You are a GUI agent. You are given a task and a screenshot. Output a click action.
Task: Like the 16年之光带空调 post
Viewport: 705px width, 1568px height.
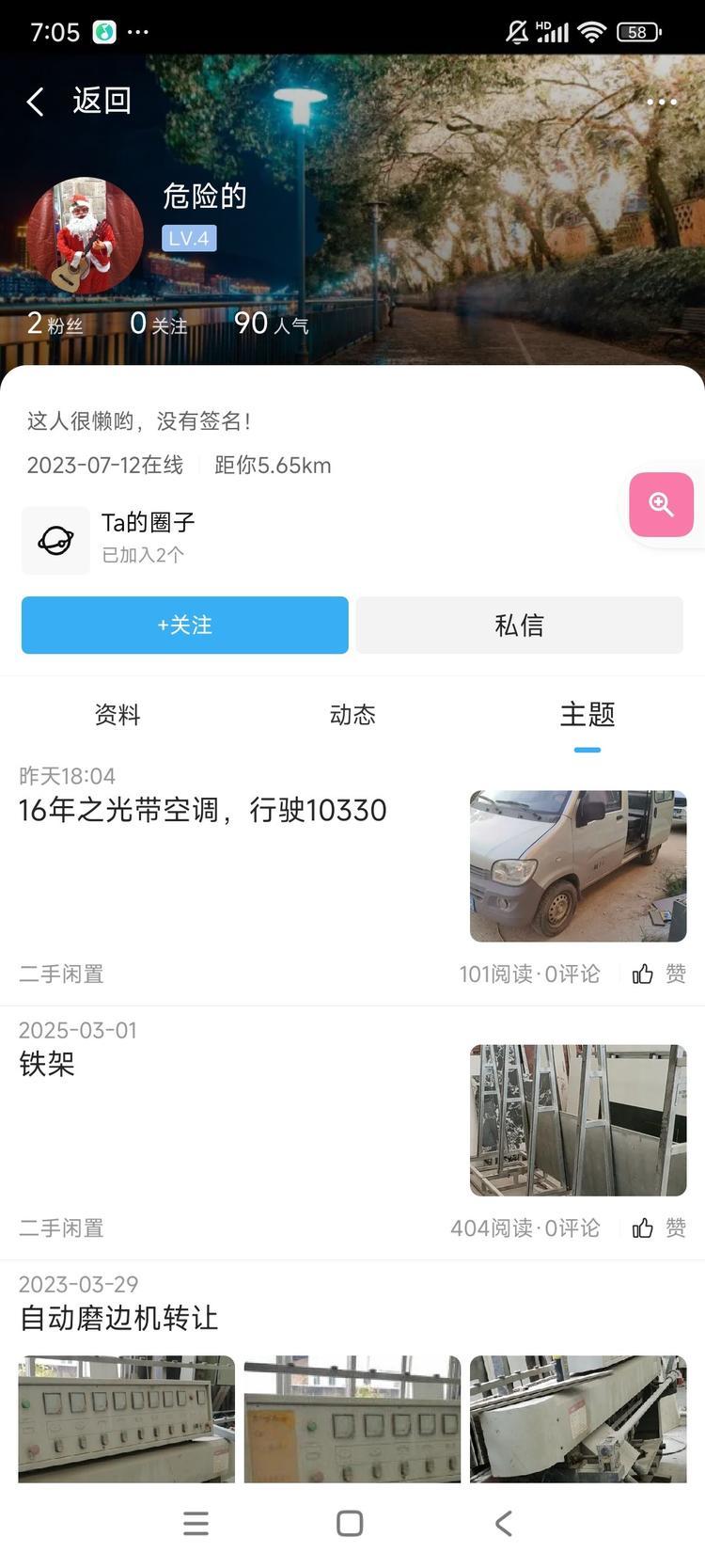tap(659, 974)
